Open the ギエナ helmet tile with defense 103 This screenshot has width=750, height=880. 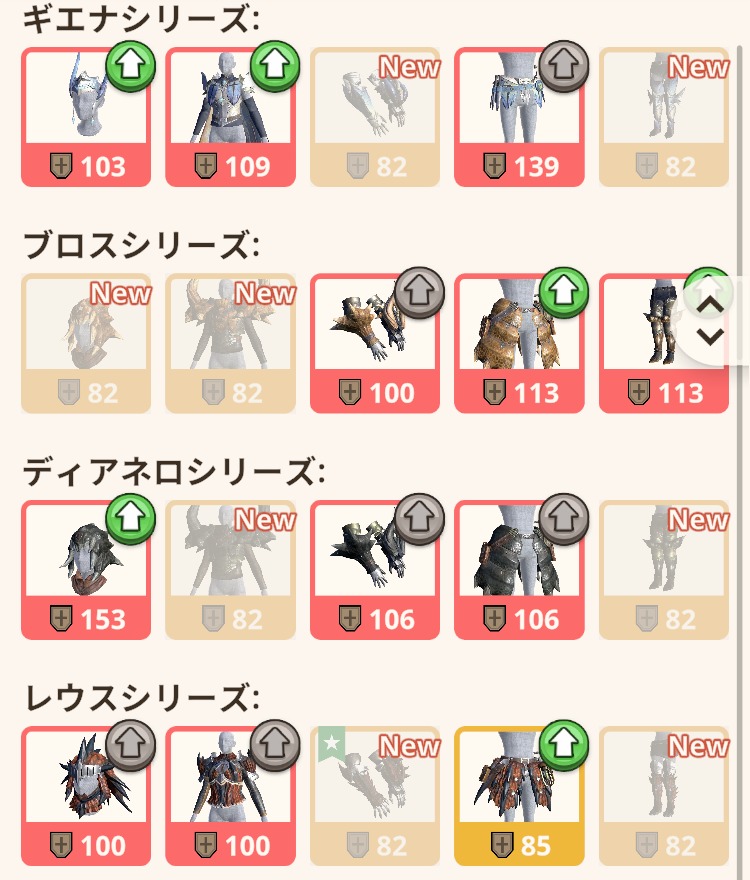(x=86, y=117)
